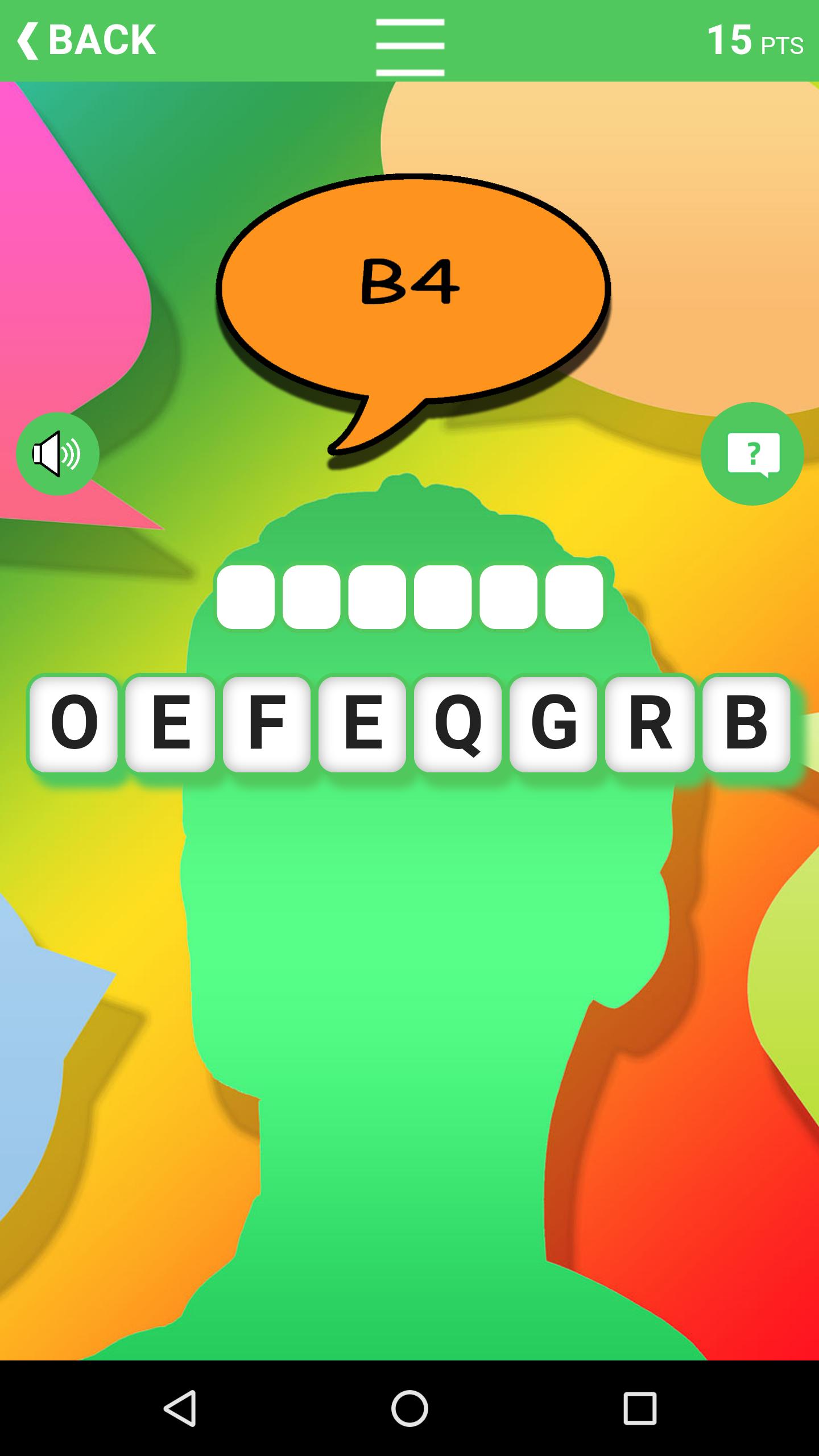Image resolution: width=819 pixels, height=1456 pixels.
Task: Open the hamburger menu
Action: pos(409,47)
